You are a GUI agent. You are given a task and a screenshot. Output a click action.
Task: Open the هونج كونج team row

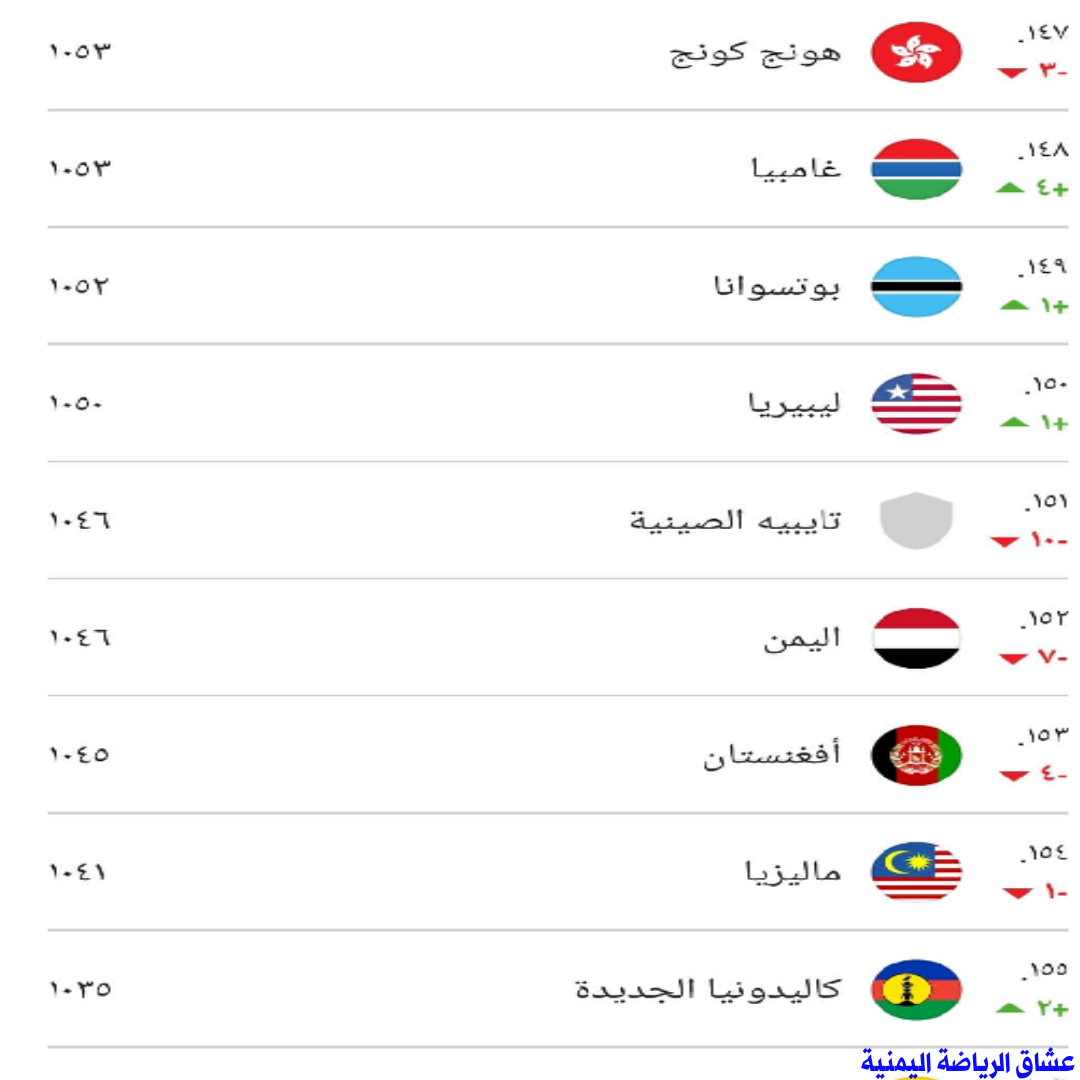tap(755, 52)
